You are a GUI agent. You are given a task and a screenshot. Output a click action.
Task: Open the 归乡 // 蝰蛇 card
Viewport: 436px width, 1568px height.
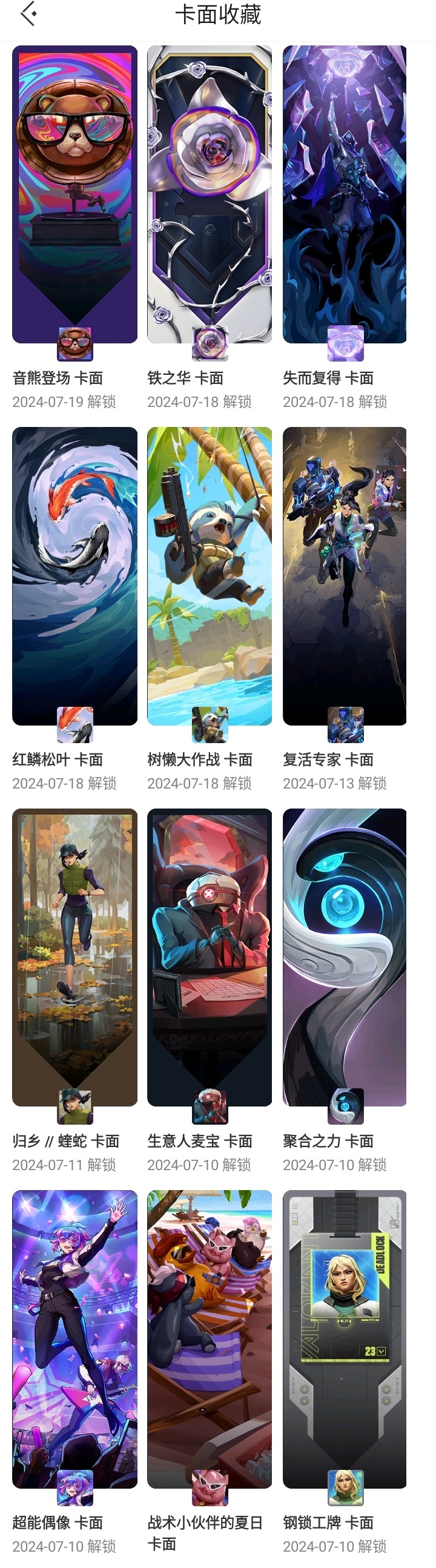tap(74, 957)
